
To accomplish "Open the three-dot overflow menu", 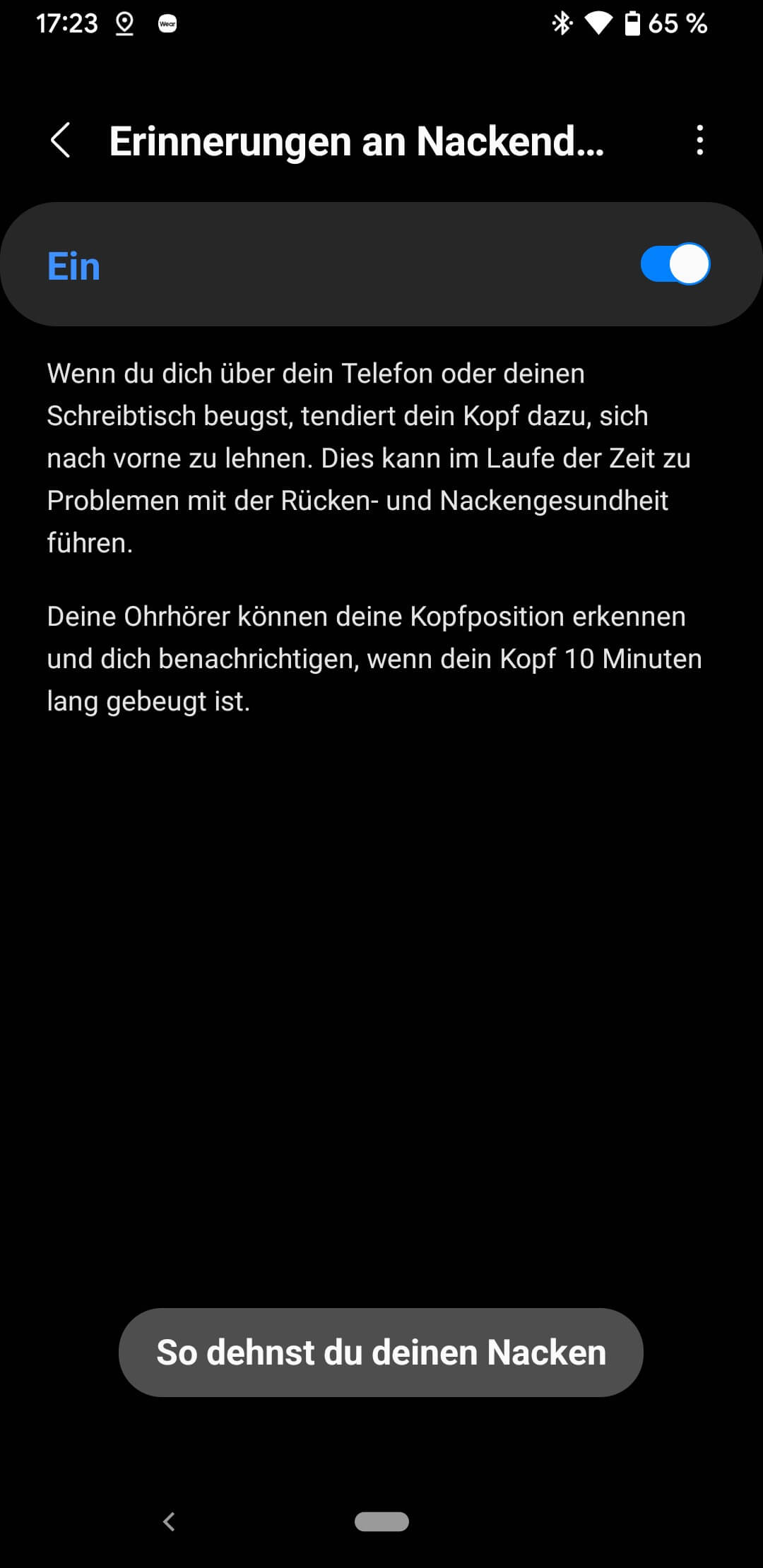I will 699,140.
